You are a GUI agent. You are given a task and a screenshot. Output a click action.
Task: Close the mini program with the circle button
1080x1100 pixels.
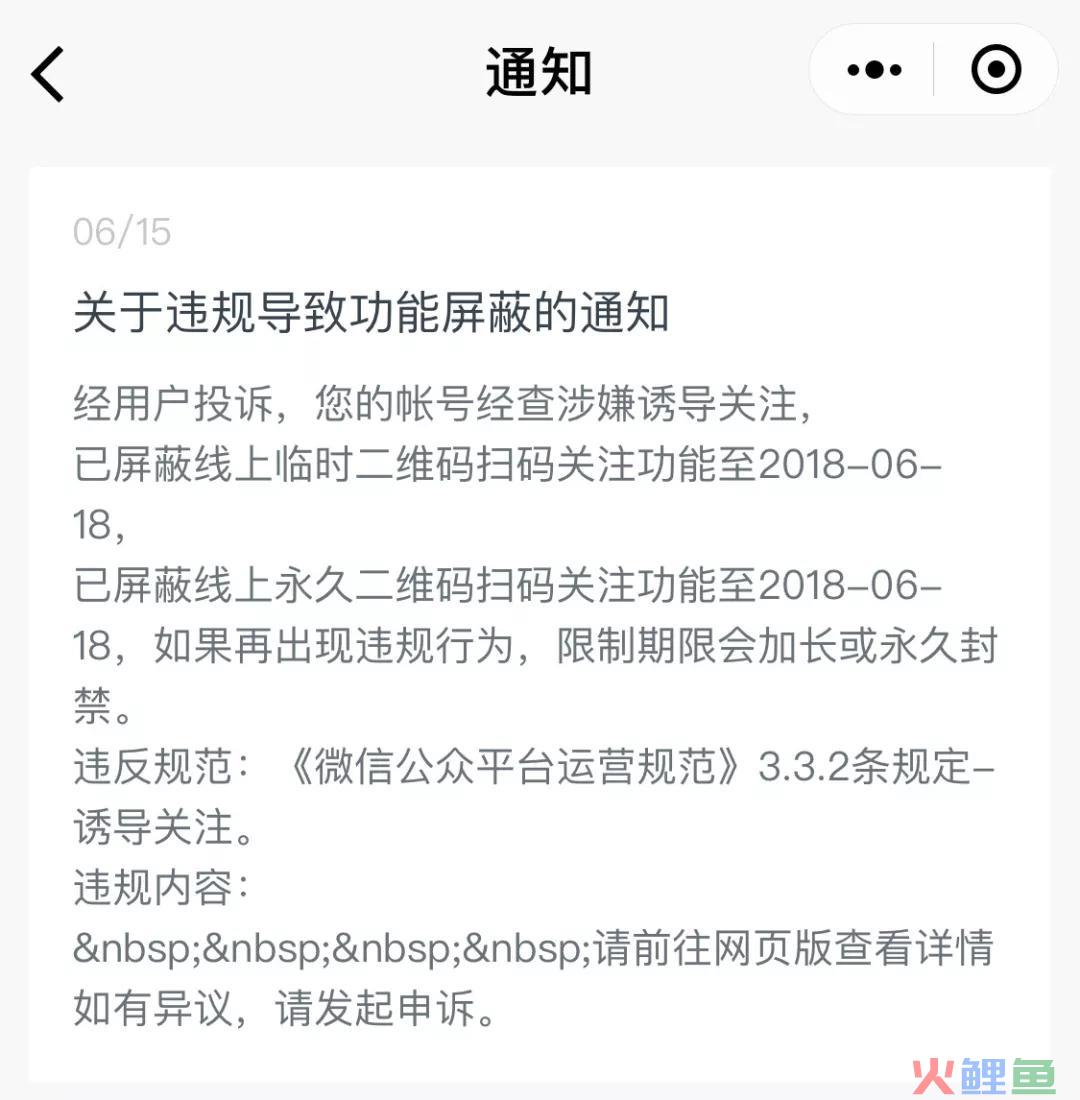coord(996,70)
